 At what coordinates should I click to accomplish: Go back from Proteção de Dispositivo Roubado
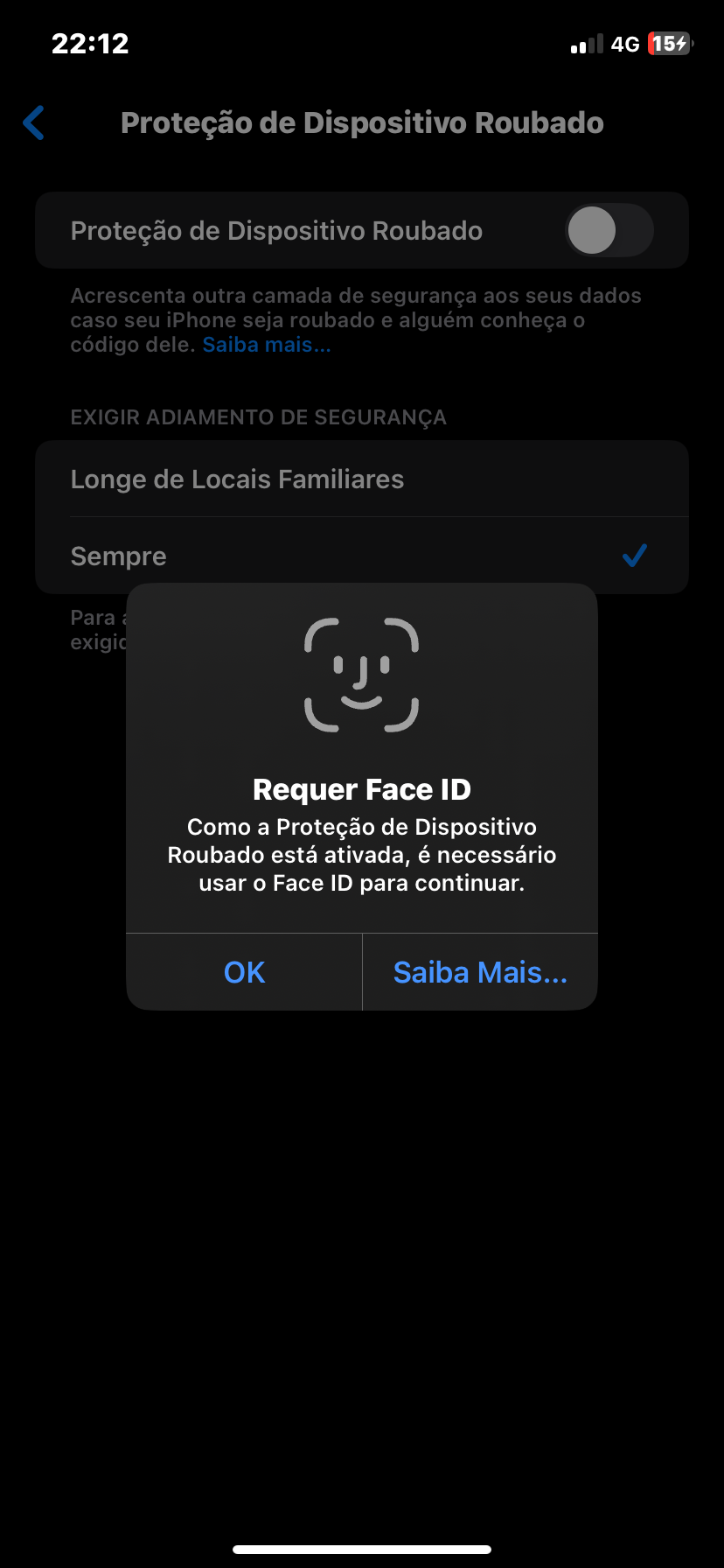[34, 123]
